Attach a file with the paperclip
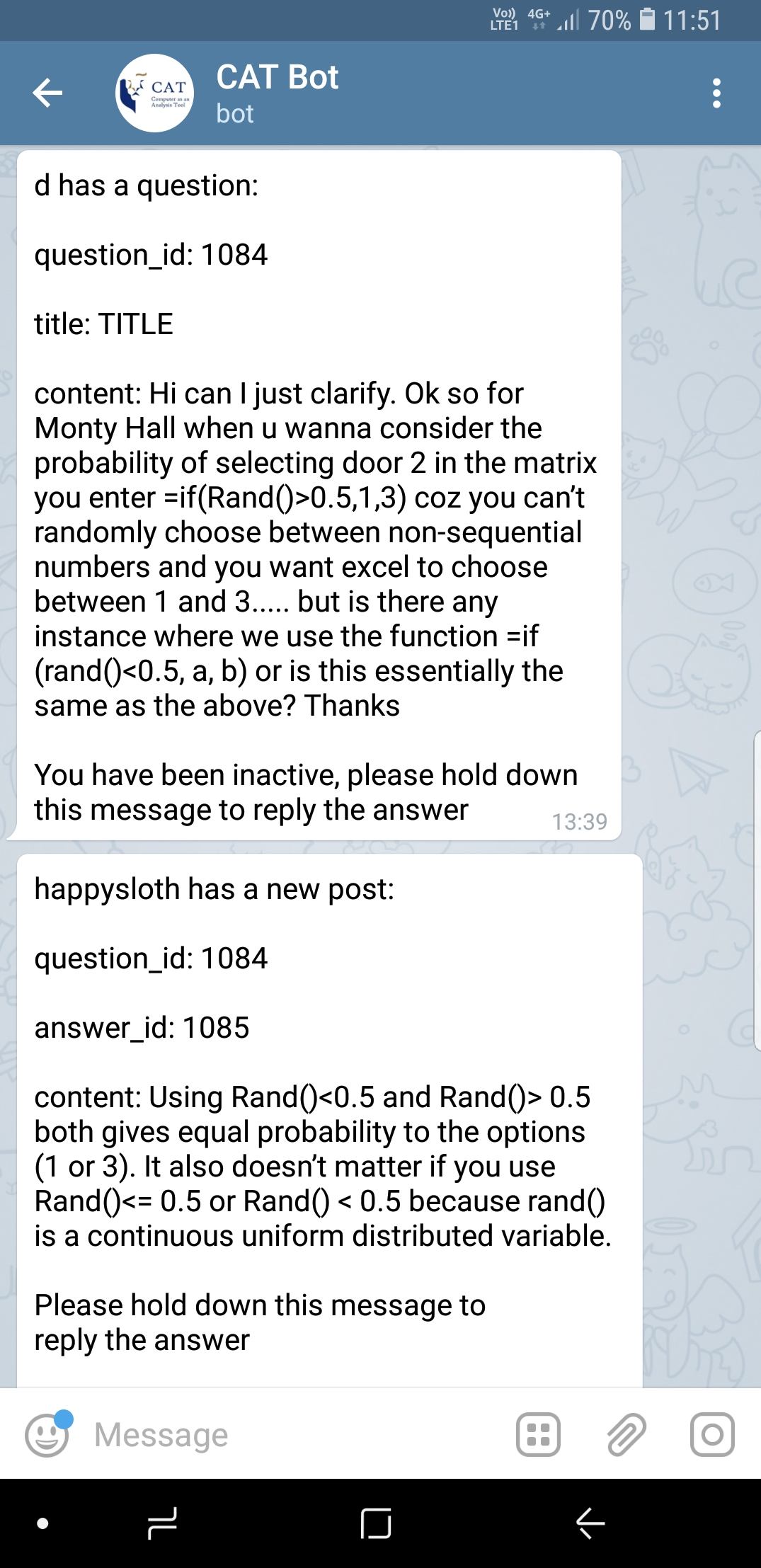The image size is (761, 1568). click(x=626, y=1435)
